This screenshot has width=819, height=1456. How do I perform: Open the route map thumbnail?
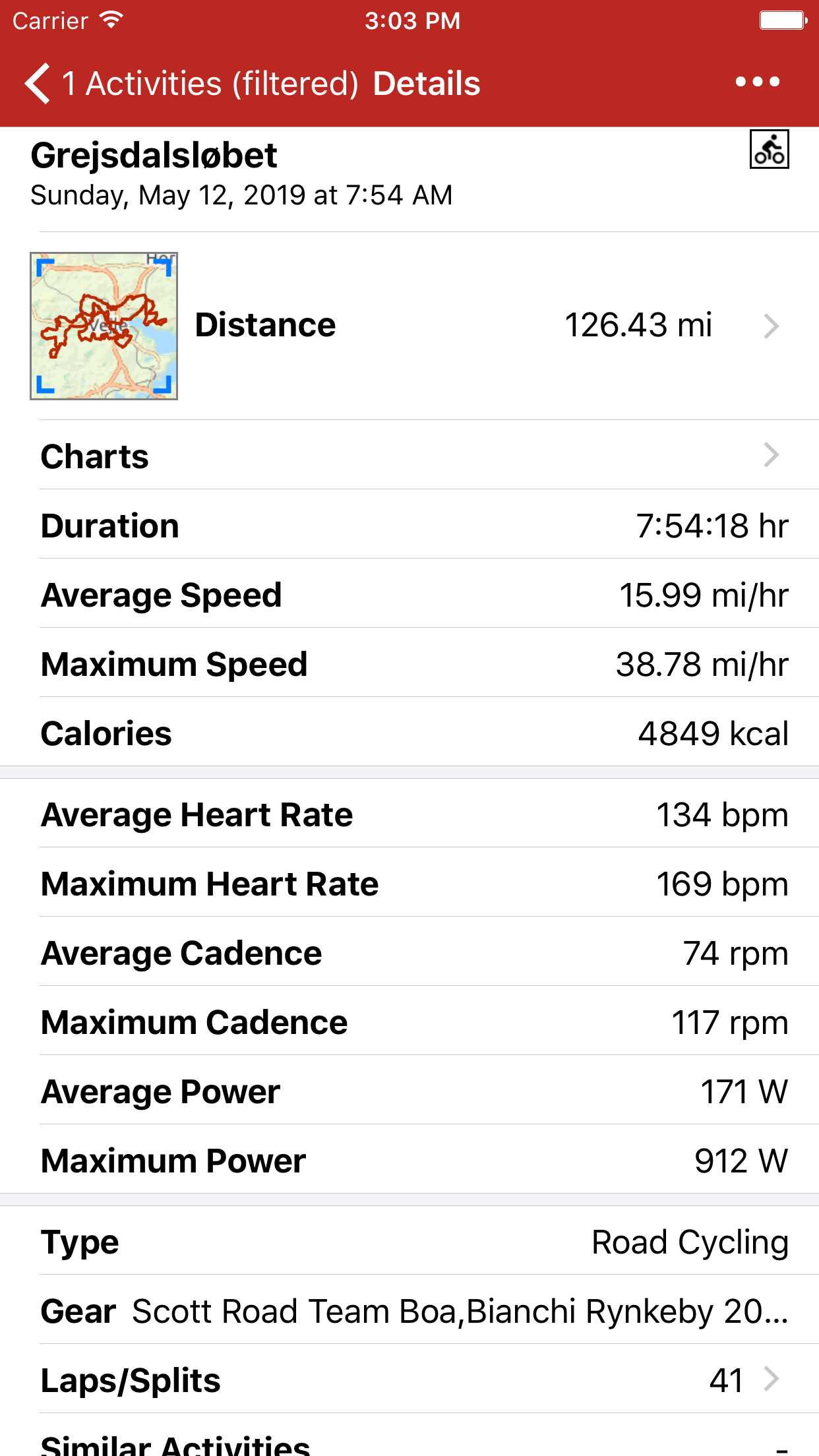[x=104, y=326]
